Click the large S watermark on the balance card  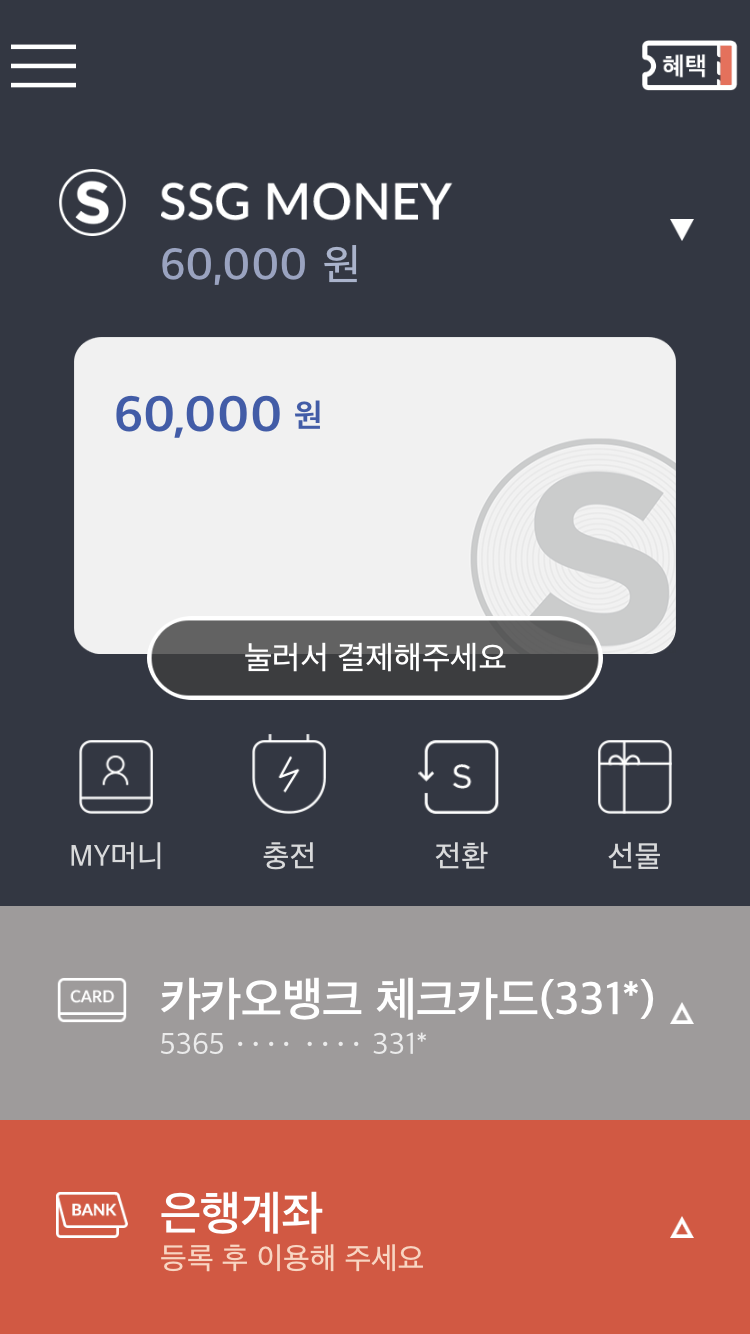pos(575,555)
